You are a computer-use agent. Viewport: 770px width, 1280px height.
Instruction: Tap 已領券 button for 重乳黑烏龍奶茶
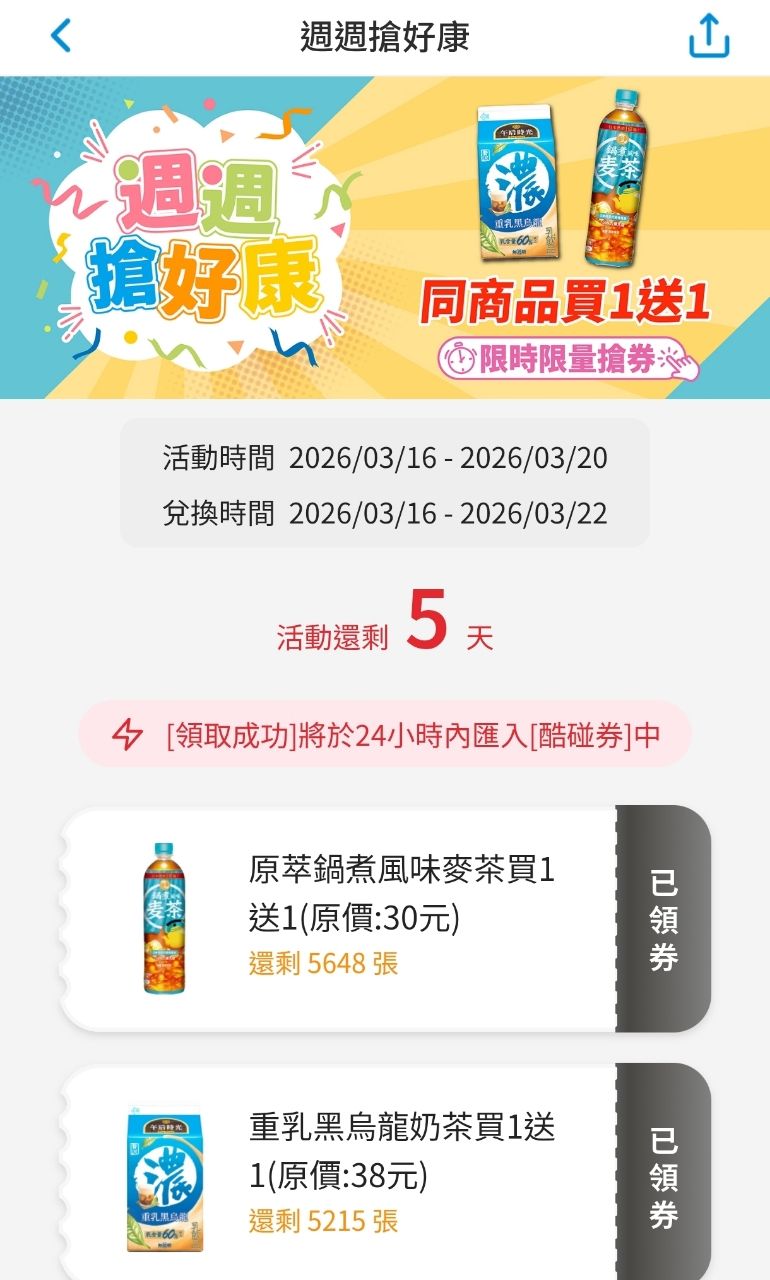point(663,1177)
